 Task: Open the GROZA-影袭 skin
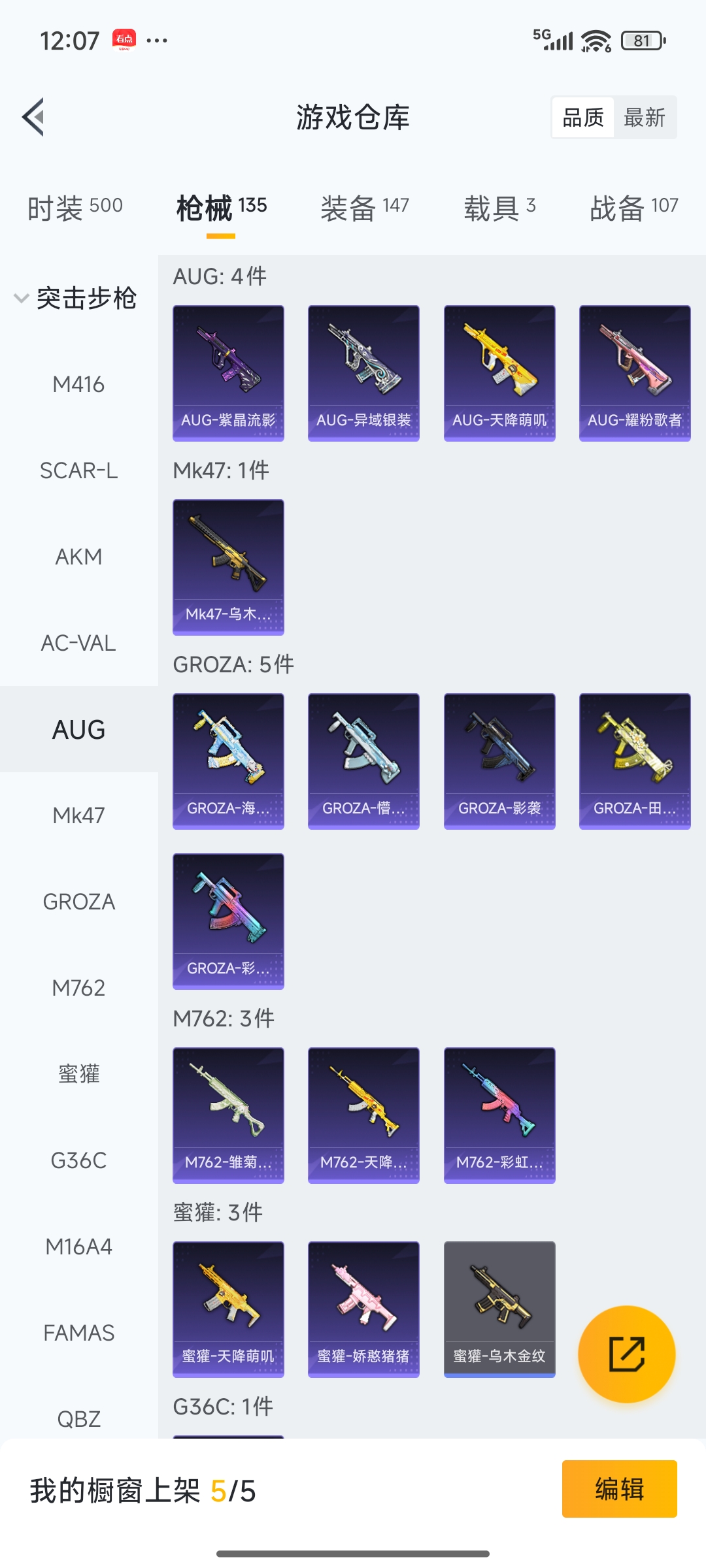[x=499, y=761]
